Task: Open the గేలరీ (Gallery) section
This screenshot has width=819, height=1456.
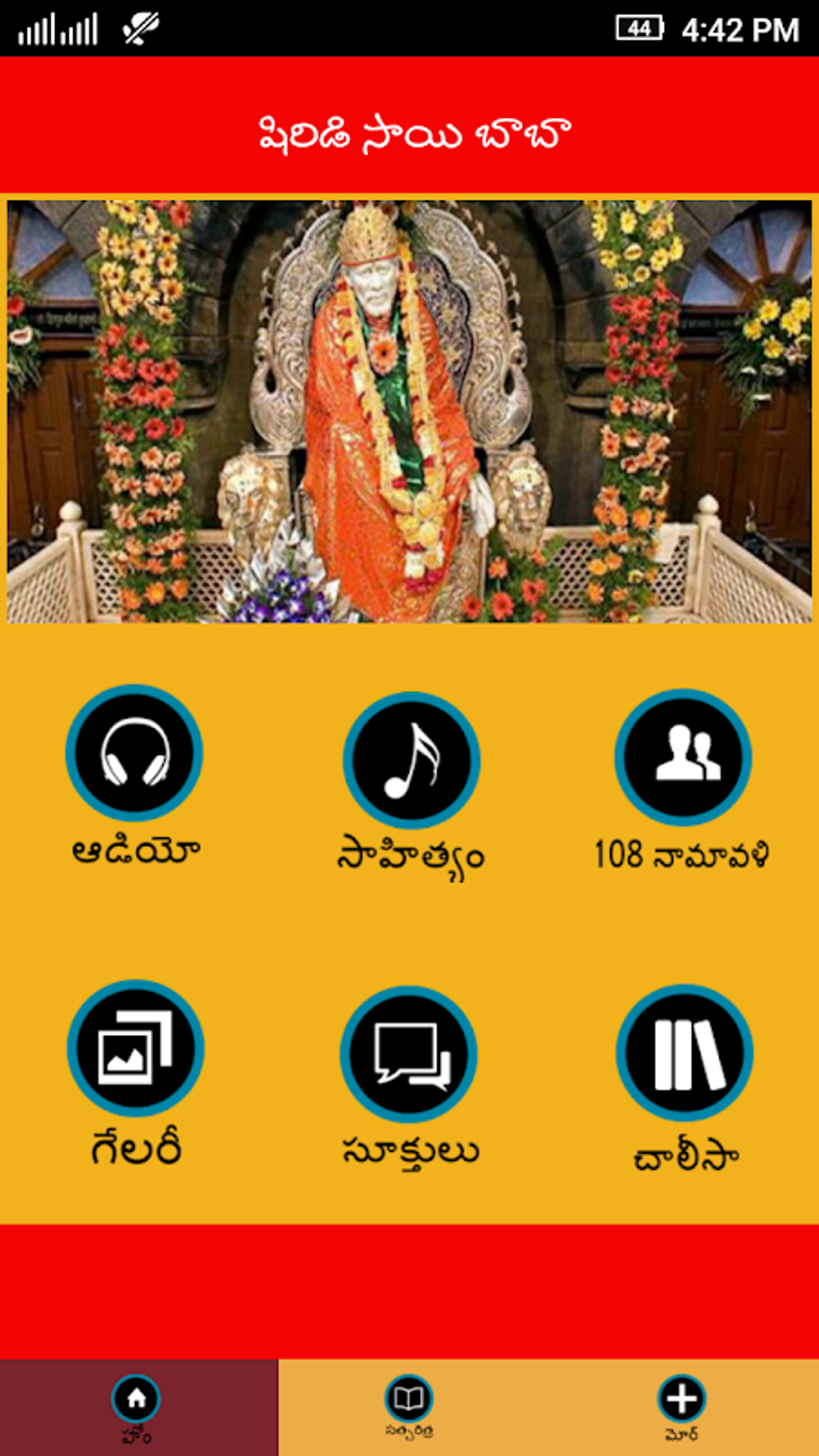Action: (x=136, y=1048)
